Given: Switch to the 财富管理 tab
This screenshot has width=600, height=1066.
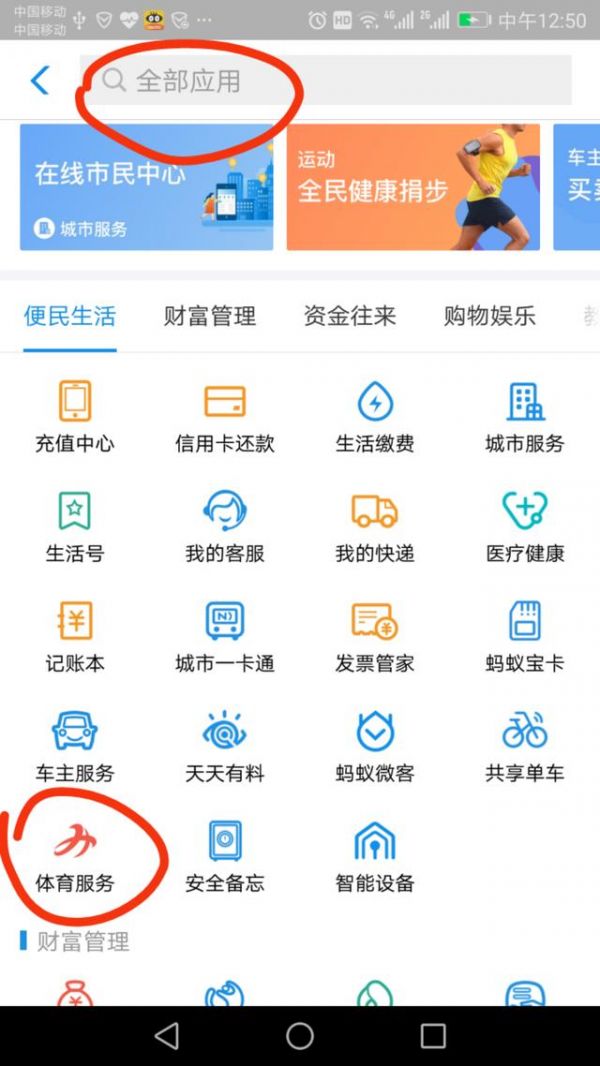Looking at the screenshot, I should pos(210,316).
